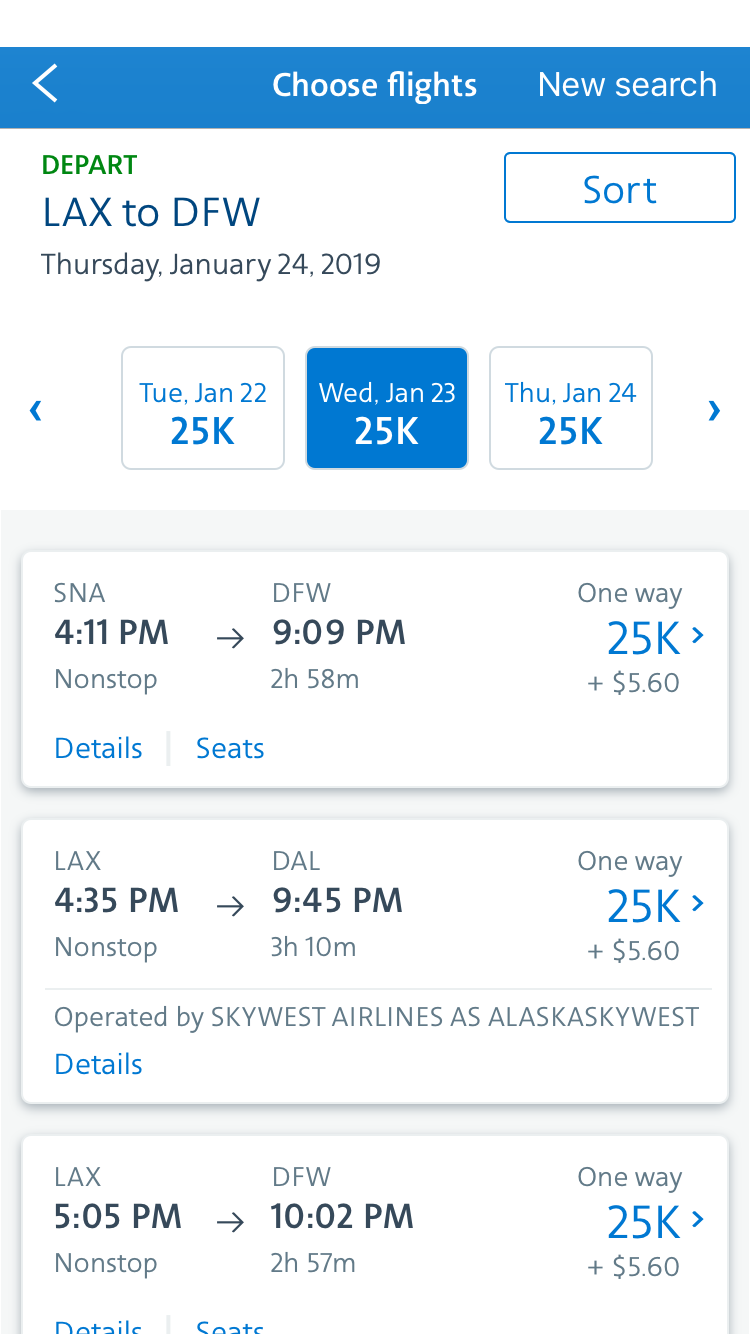Select Thu, Jan 24 date

click(570, 409)
